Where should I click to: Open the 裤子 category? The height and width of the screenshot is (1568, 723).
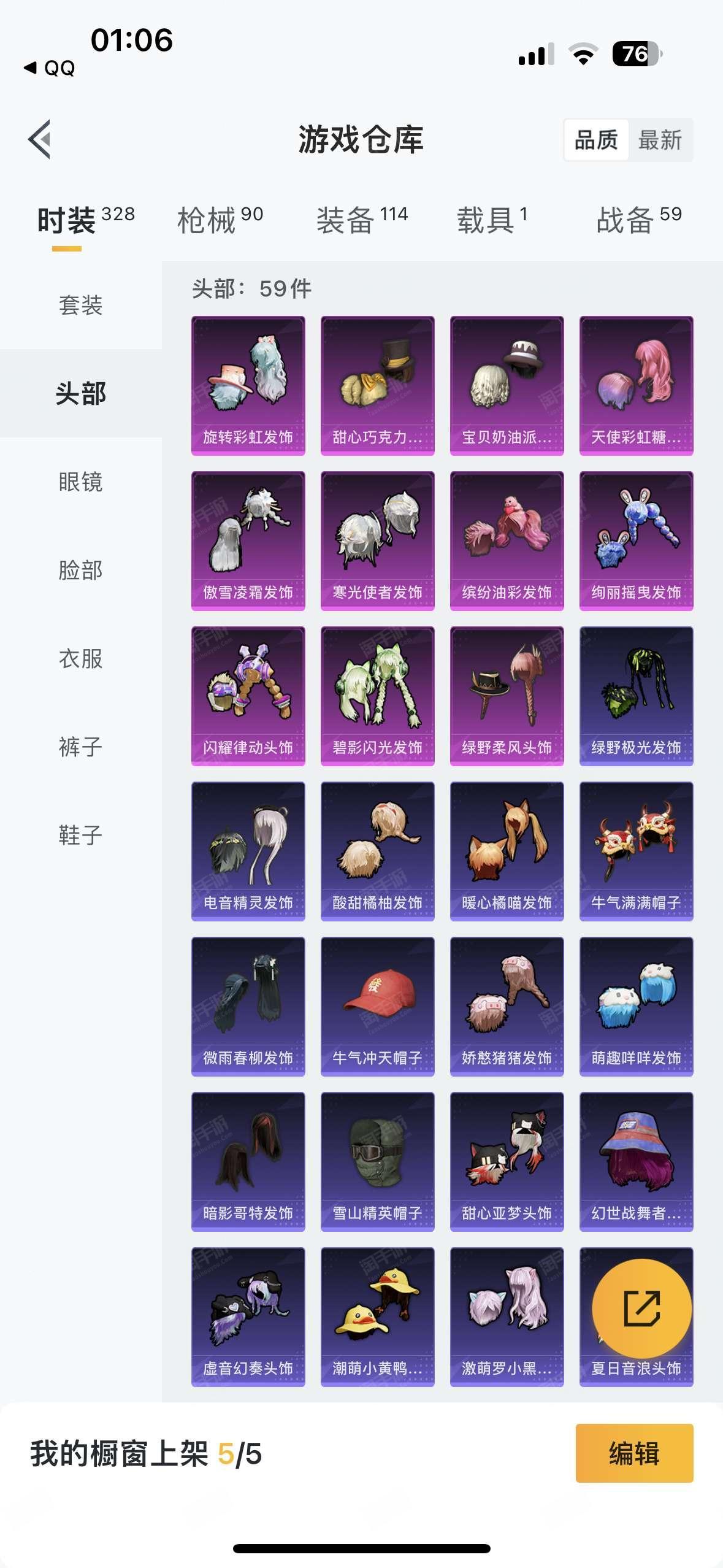(81, 747)
